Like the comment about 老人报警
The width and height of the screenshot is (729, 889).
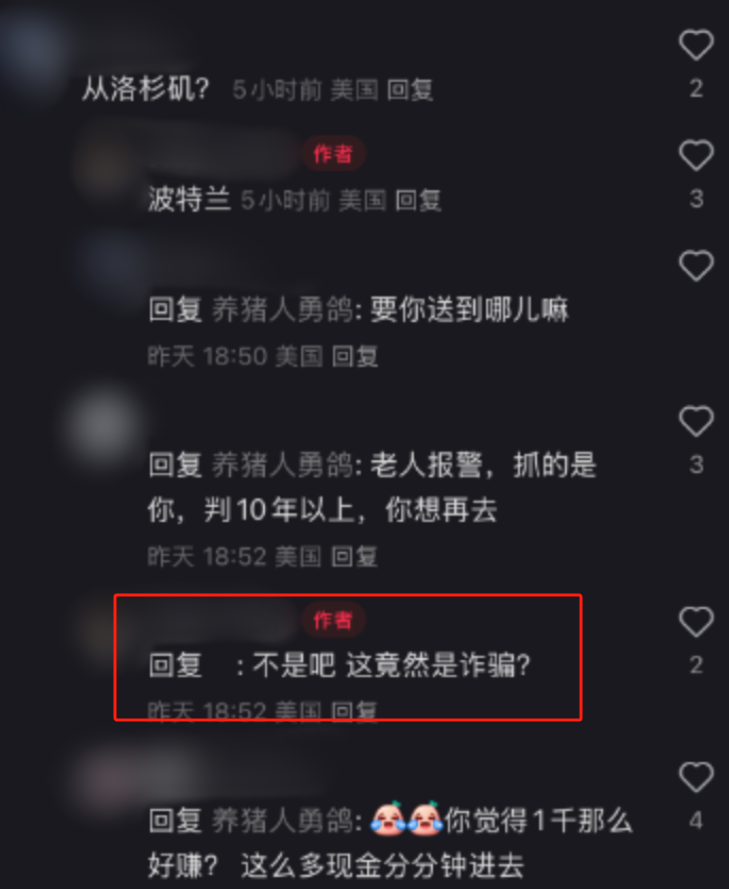[x=696, y=422]
